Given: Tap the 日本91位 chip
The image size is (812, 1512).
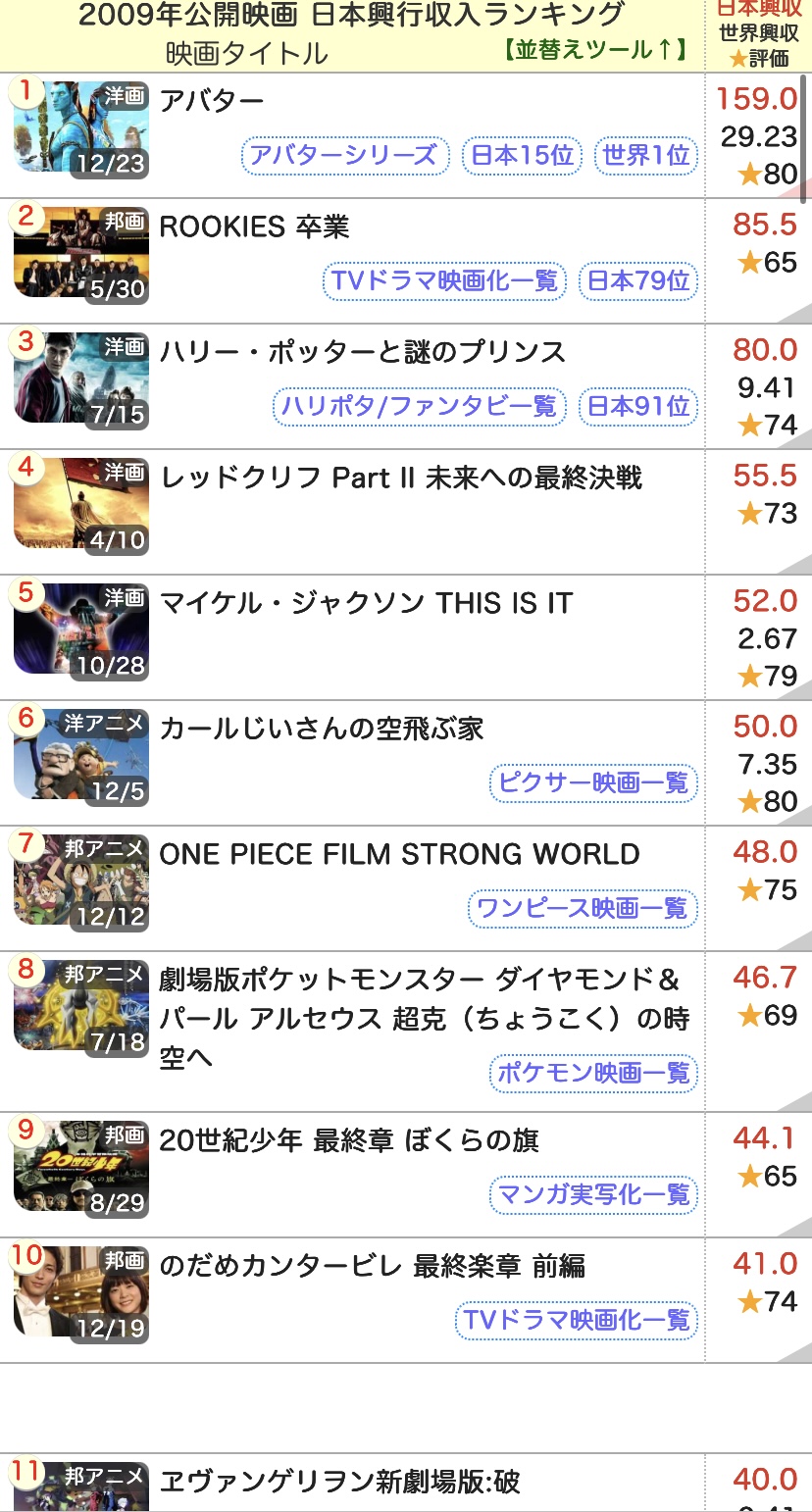Looking at the screenshot, I should pos(637,406).
